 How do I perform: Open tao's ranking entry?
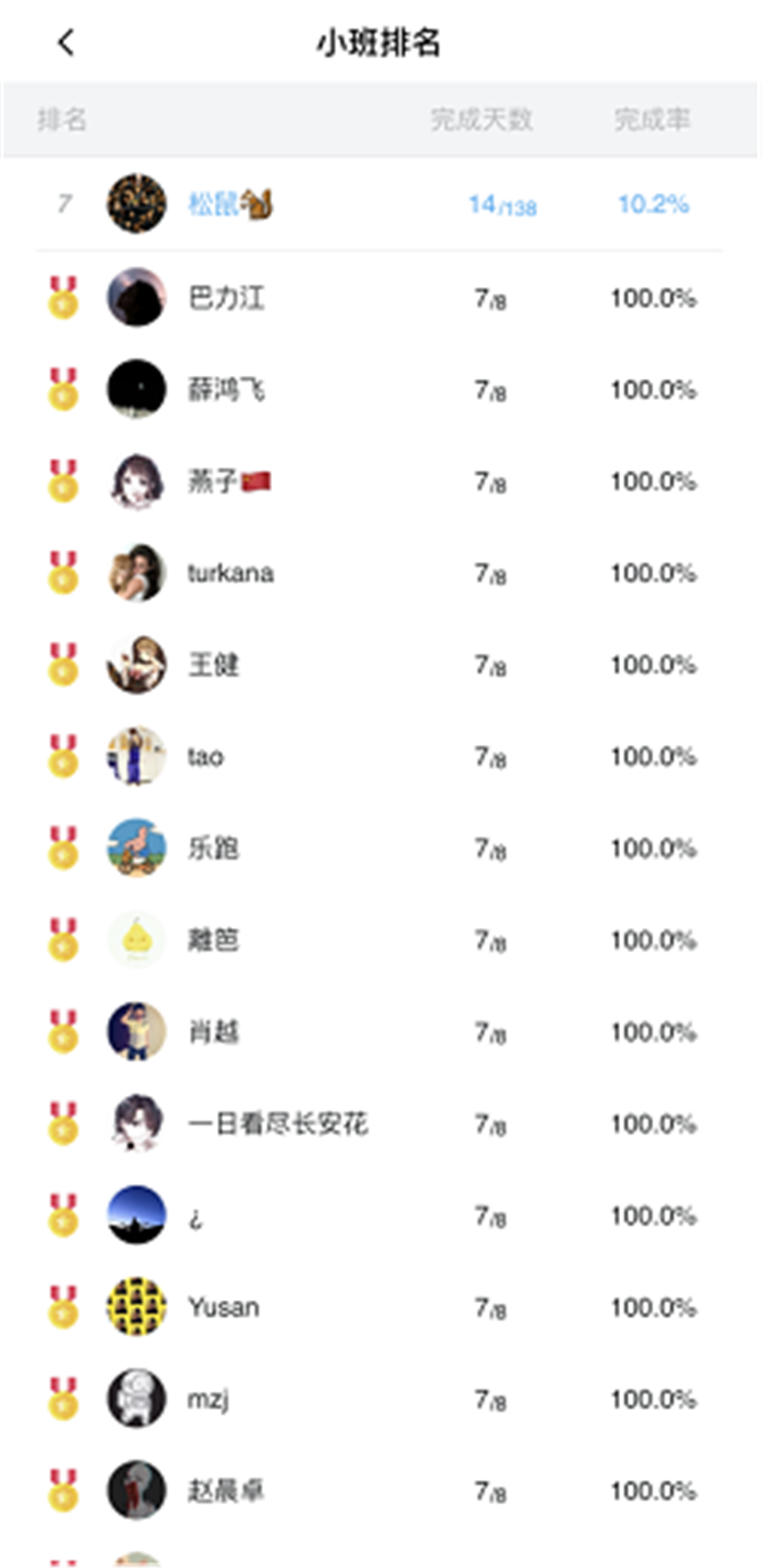pos(381,756)
